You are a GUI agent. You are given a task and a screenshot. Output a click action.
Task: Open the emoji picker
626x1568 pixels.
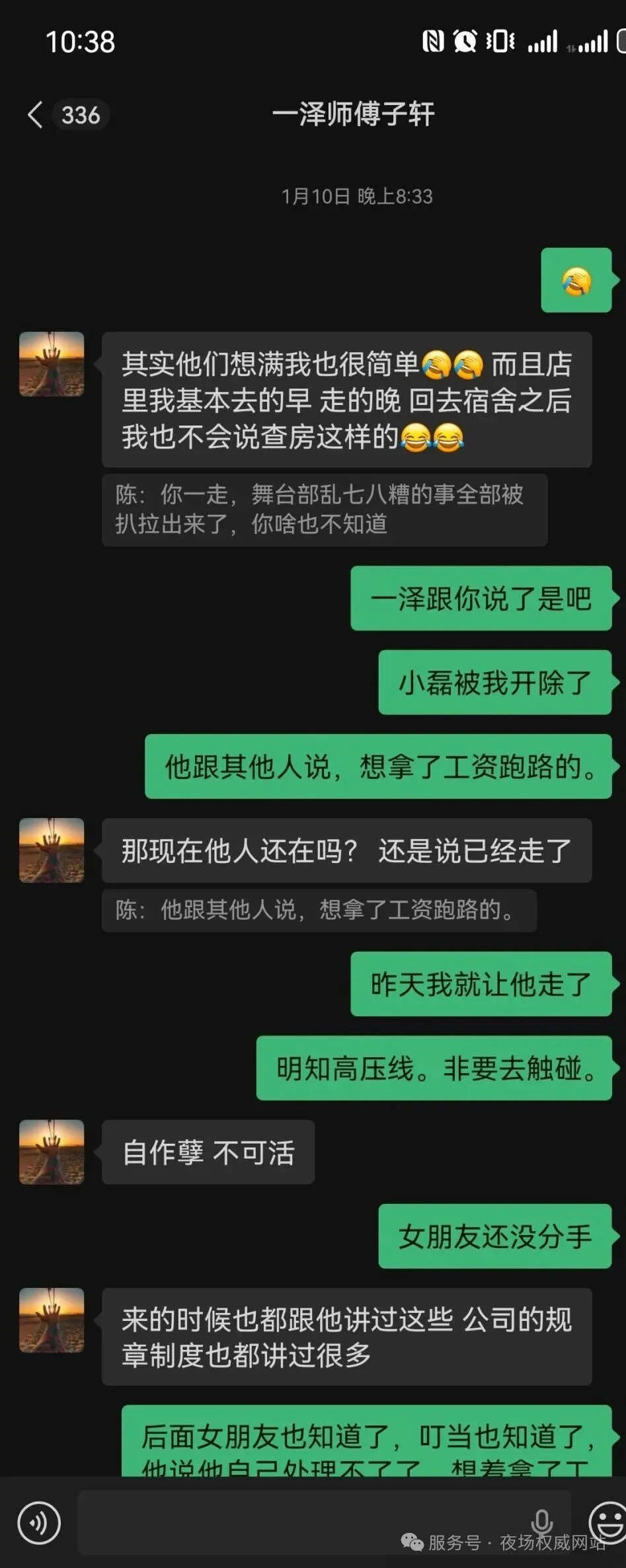(x=608, y=1522)
